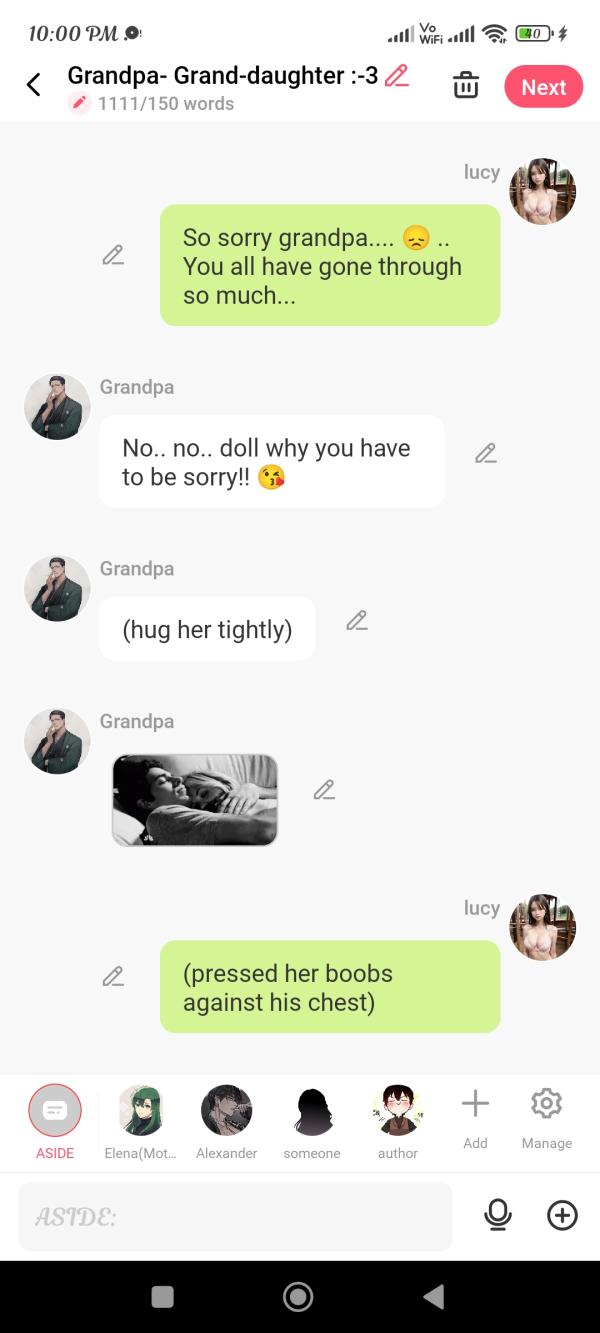Select the ASIDE speaker option
The width and height of the screenshot is (600, 1333).
(x=55, y=1110)
